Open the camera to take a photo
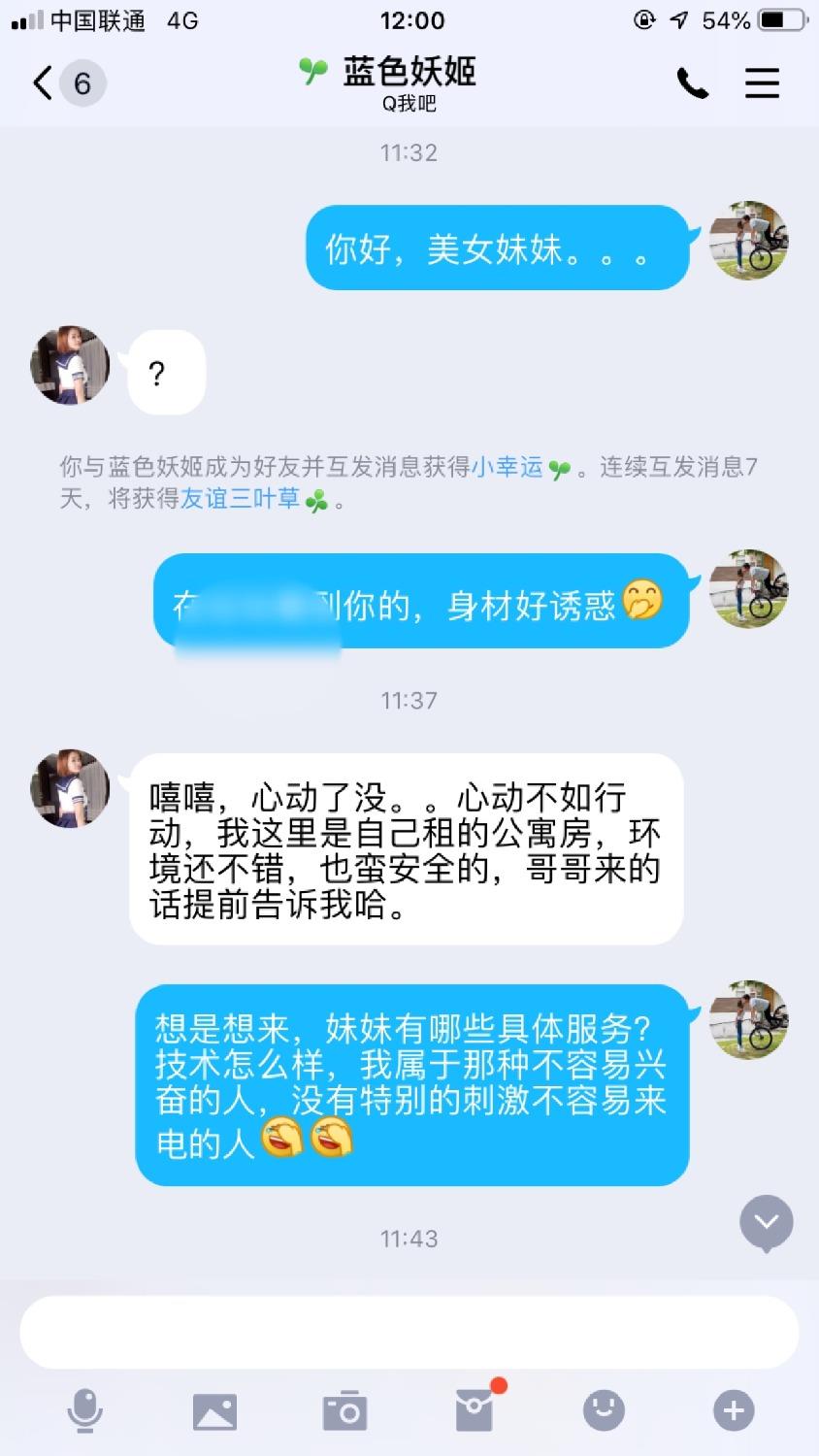 click(x=344, y=1410)
